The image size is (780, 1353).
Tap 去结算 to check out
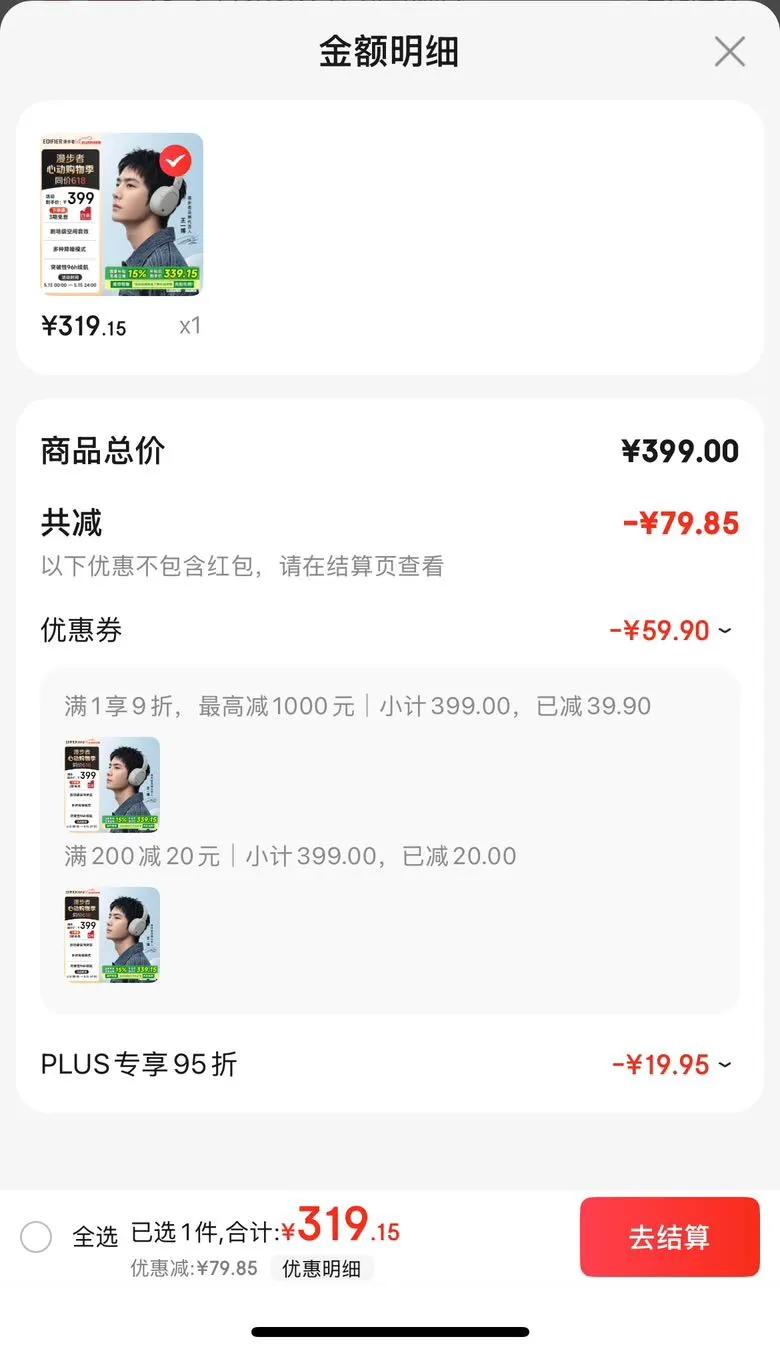[669, 1237]
